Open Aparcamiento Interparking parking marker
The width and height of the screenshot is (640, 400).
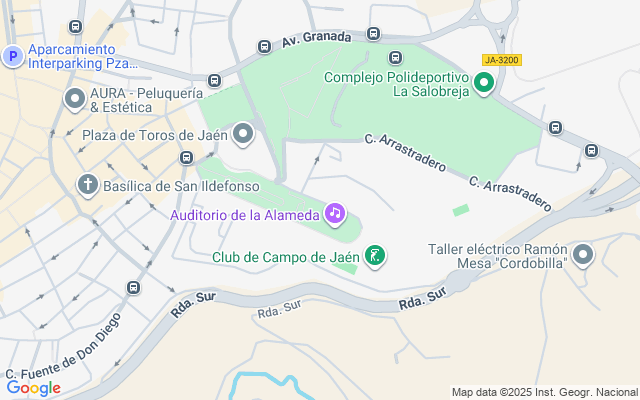pos(12,57)
